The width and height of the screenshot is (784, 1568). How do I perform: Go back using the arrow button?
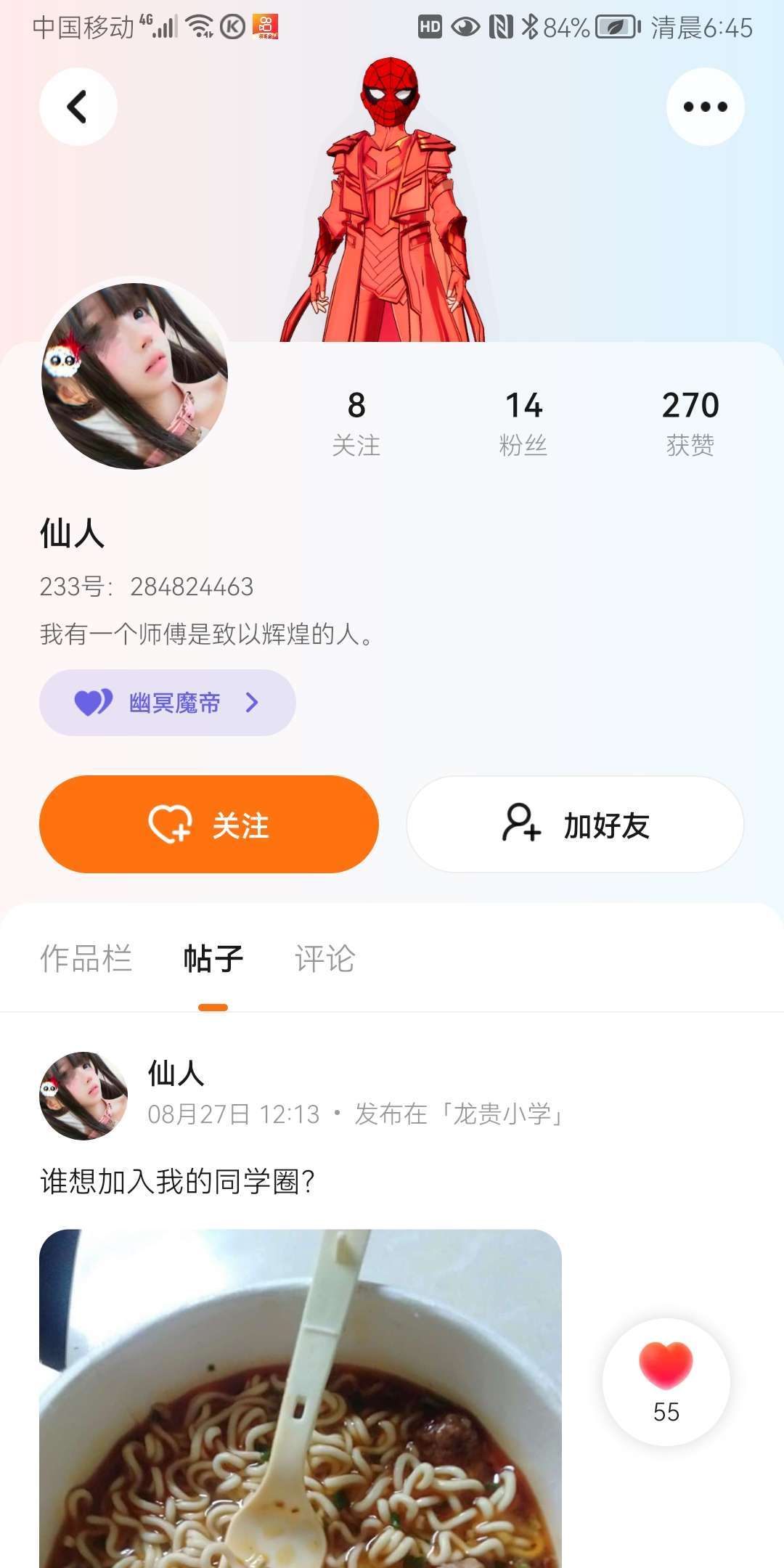[x=78, y=107]
